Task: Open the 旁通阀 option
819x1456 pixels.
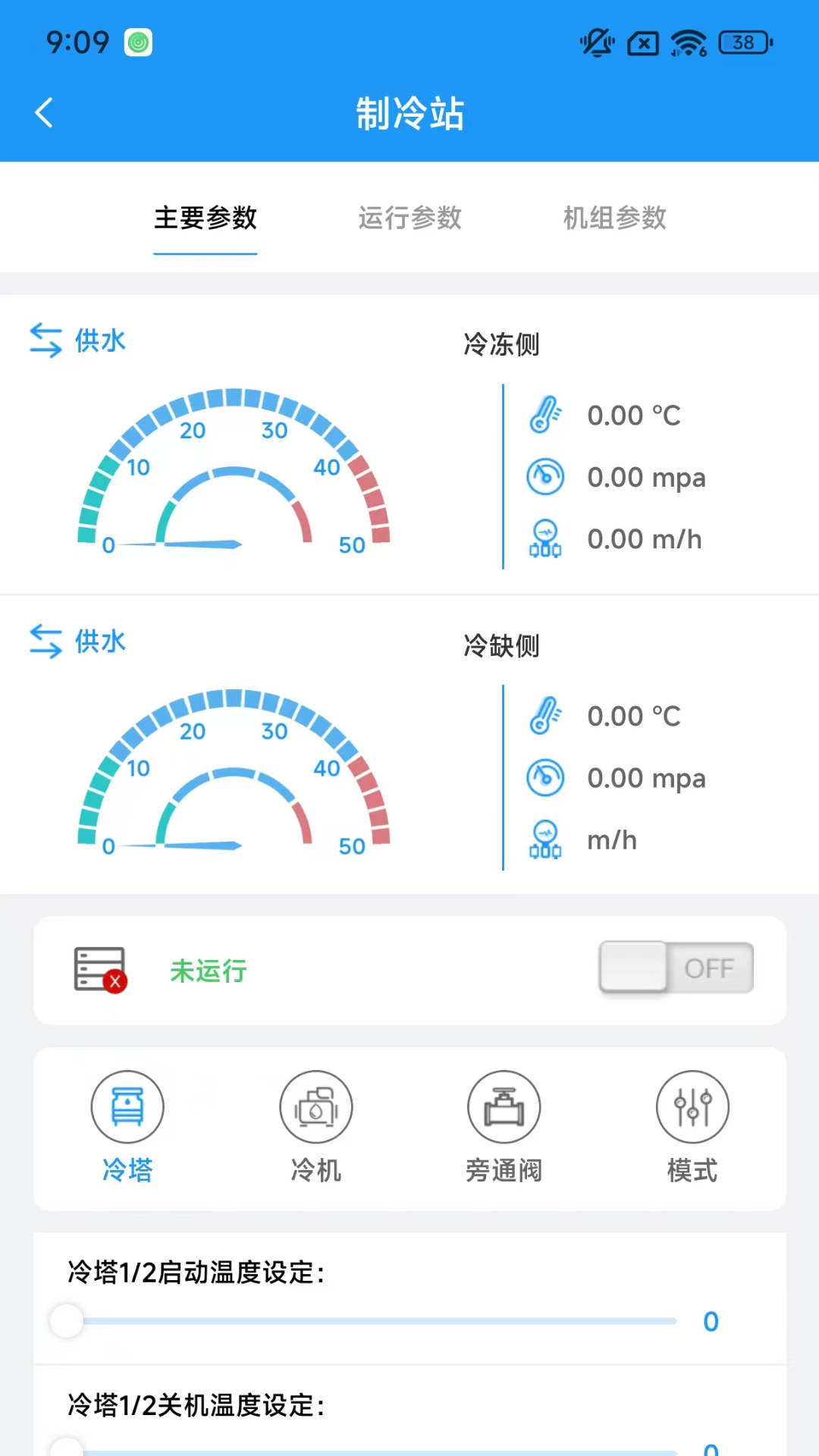Action: 504,1127
